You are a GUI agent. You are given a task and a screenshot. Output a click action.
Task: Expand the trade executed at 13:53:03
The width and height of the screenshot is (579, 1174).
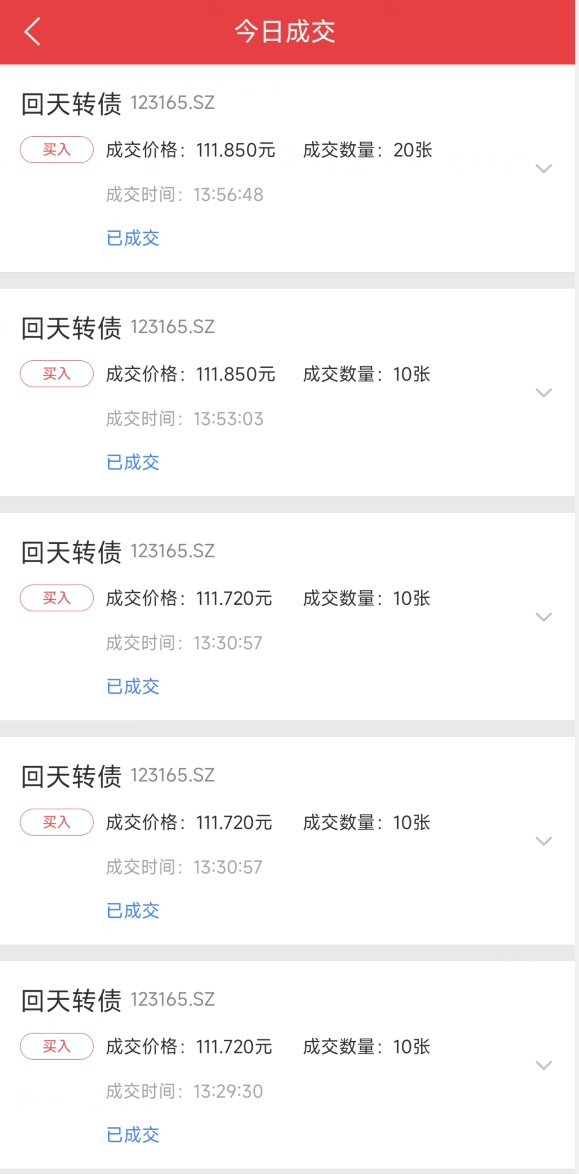(x=544, y=392)
